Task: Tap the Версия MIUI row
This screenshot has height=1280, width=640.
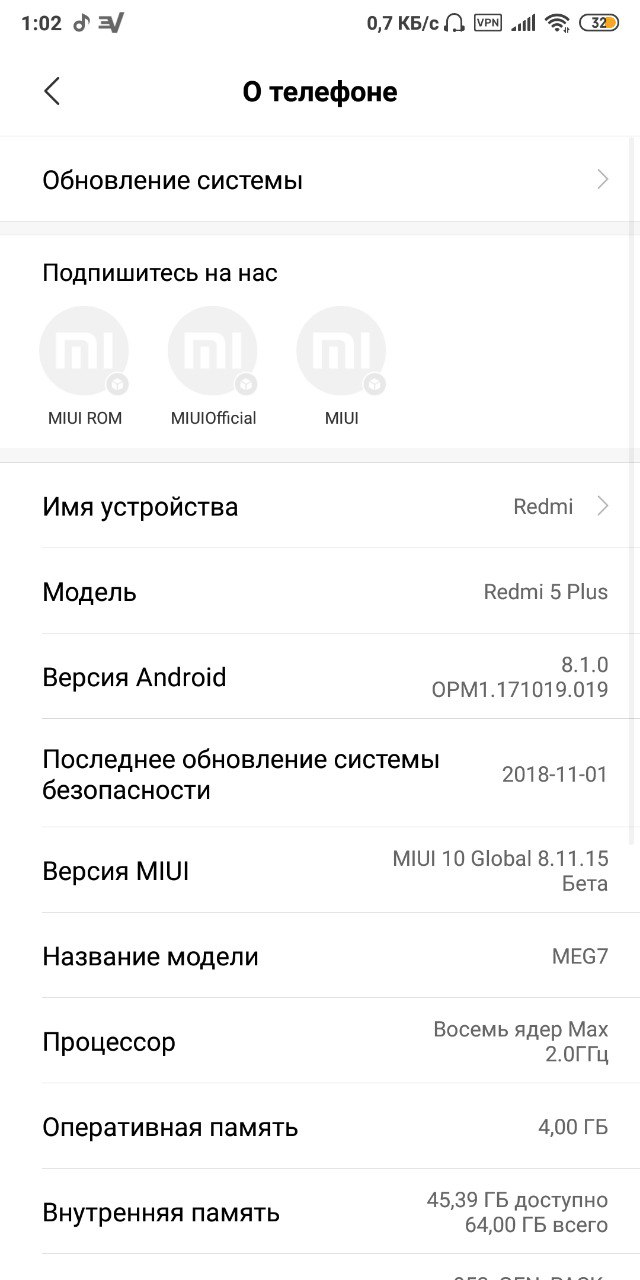Action: point(320,871)
